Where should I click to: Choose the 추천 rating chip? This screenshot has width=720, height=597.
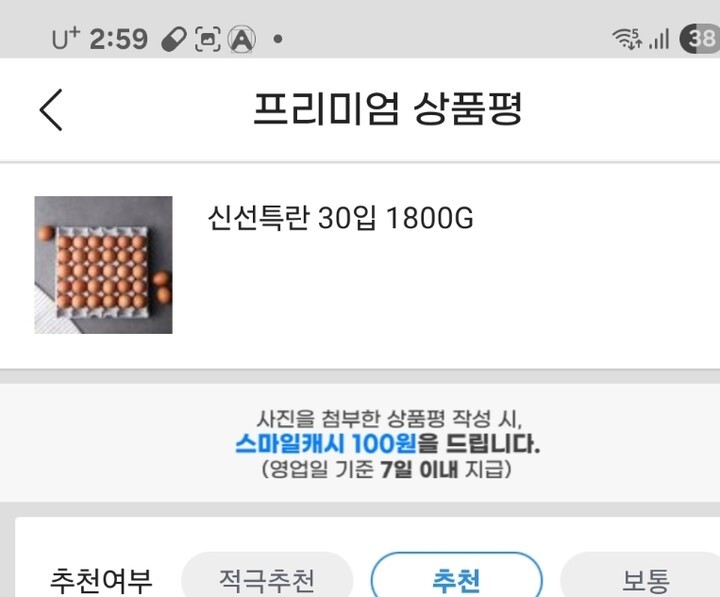[456, 579]
